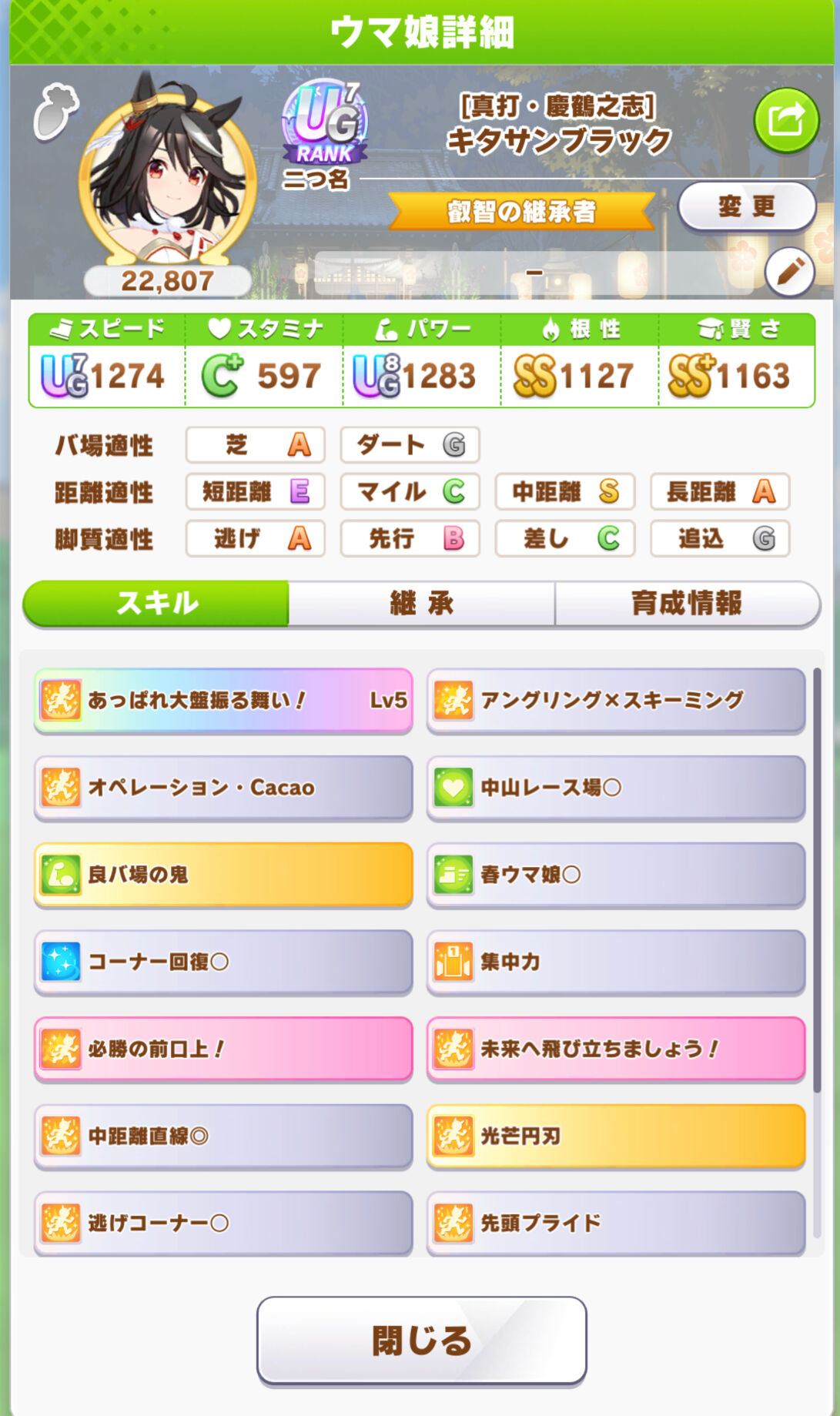View 未来へ飛び立ちましょう！ skill details
840x1416 pixels.
coord(615,1048)
